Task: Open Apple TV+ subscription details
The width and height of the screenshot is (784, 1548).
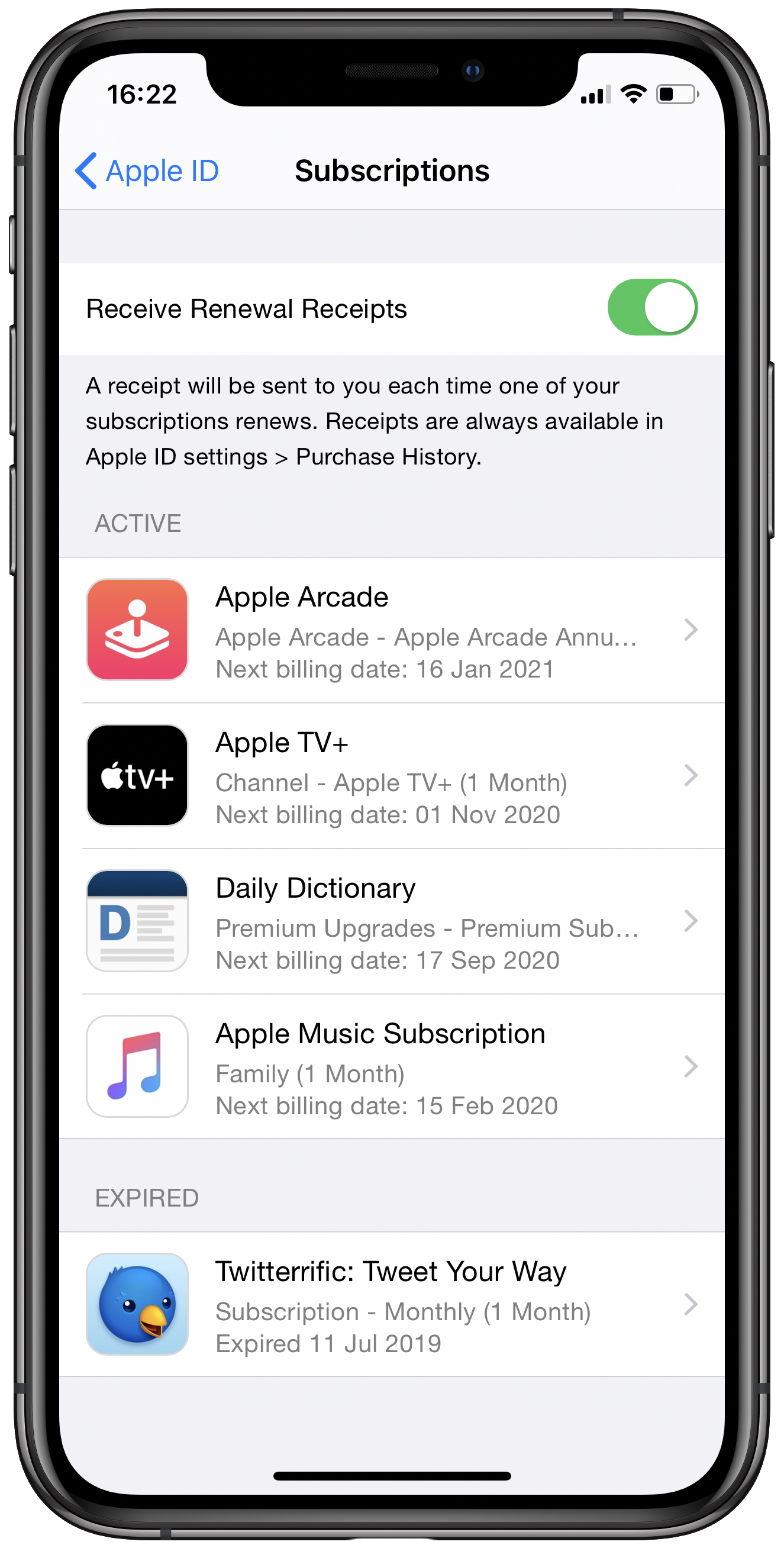Action: click(392, 776)
